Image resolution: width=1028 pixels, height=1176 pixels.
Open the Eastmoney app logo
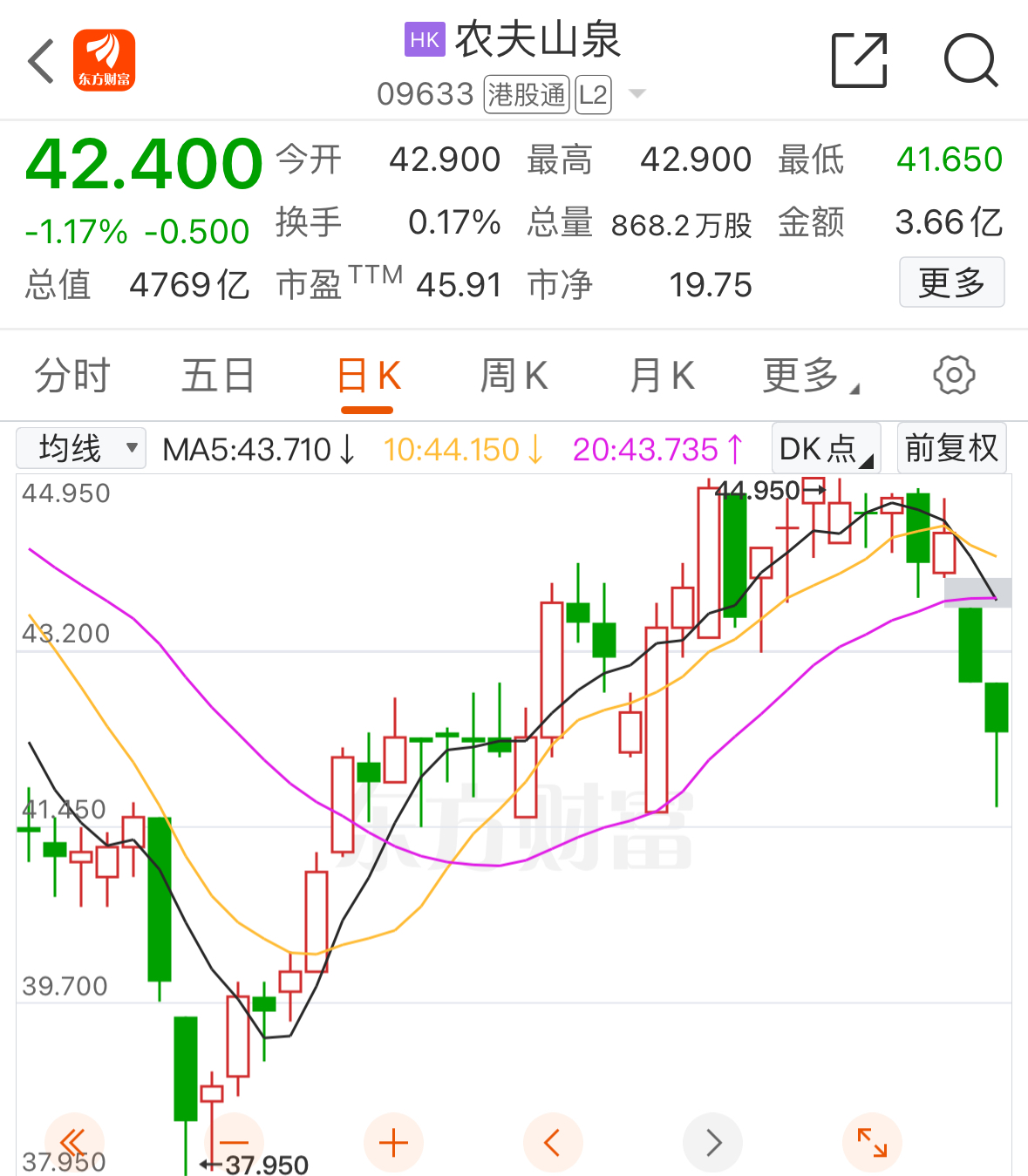pyautogui.click(x=104, y=60)
